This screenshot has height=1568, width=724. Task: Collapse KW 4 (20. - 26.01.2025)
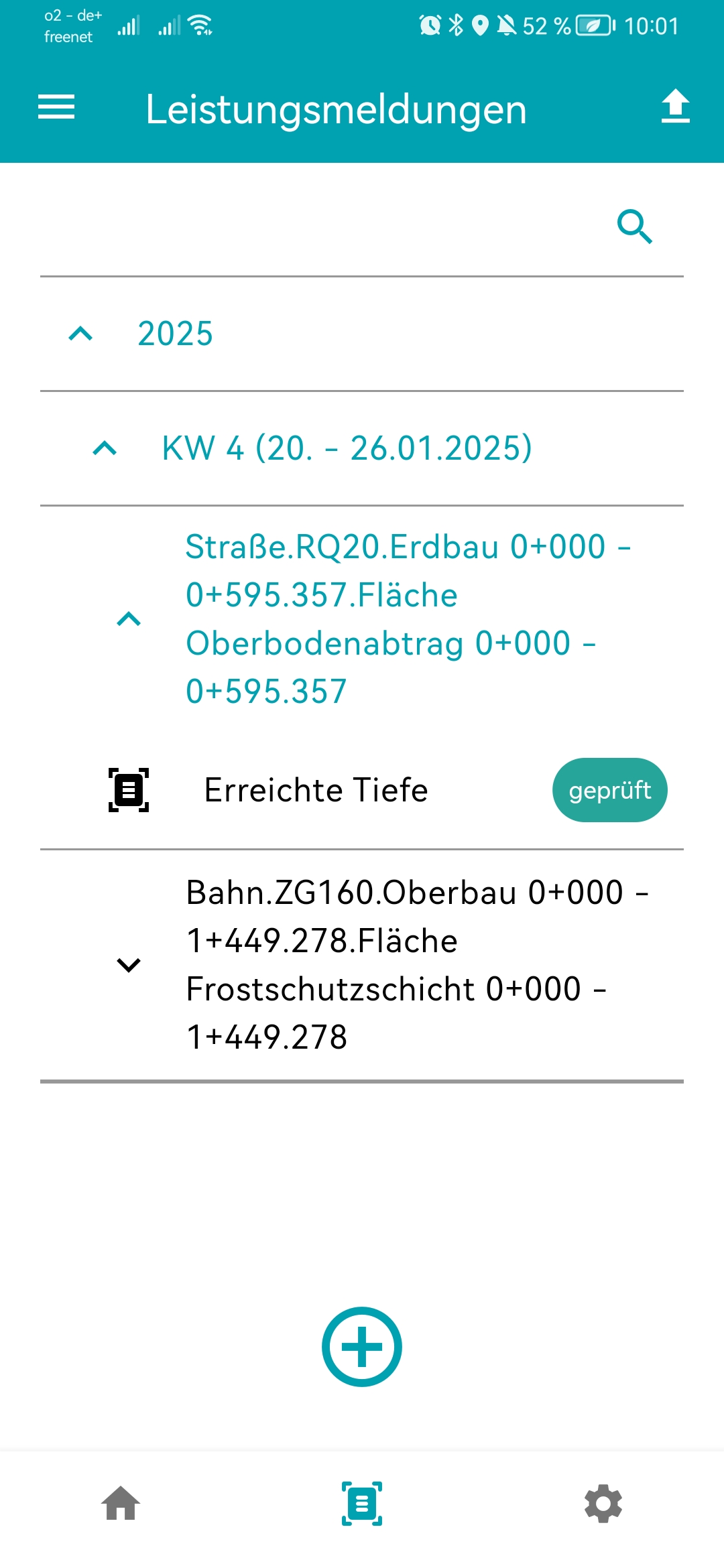(x=105, y=448)
